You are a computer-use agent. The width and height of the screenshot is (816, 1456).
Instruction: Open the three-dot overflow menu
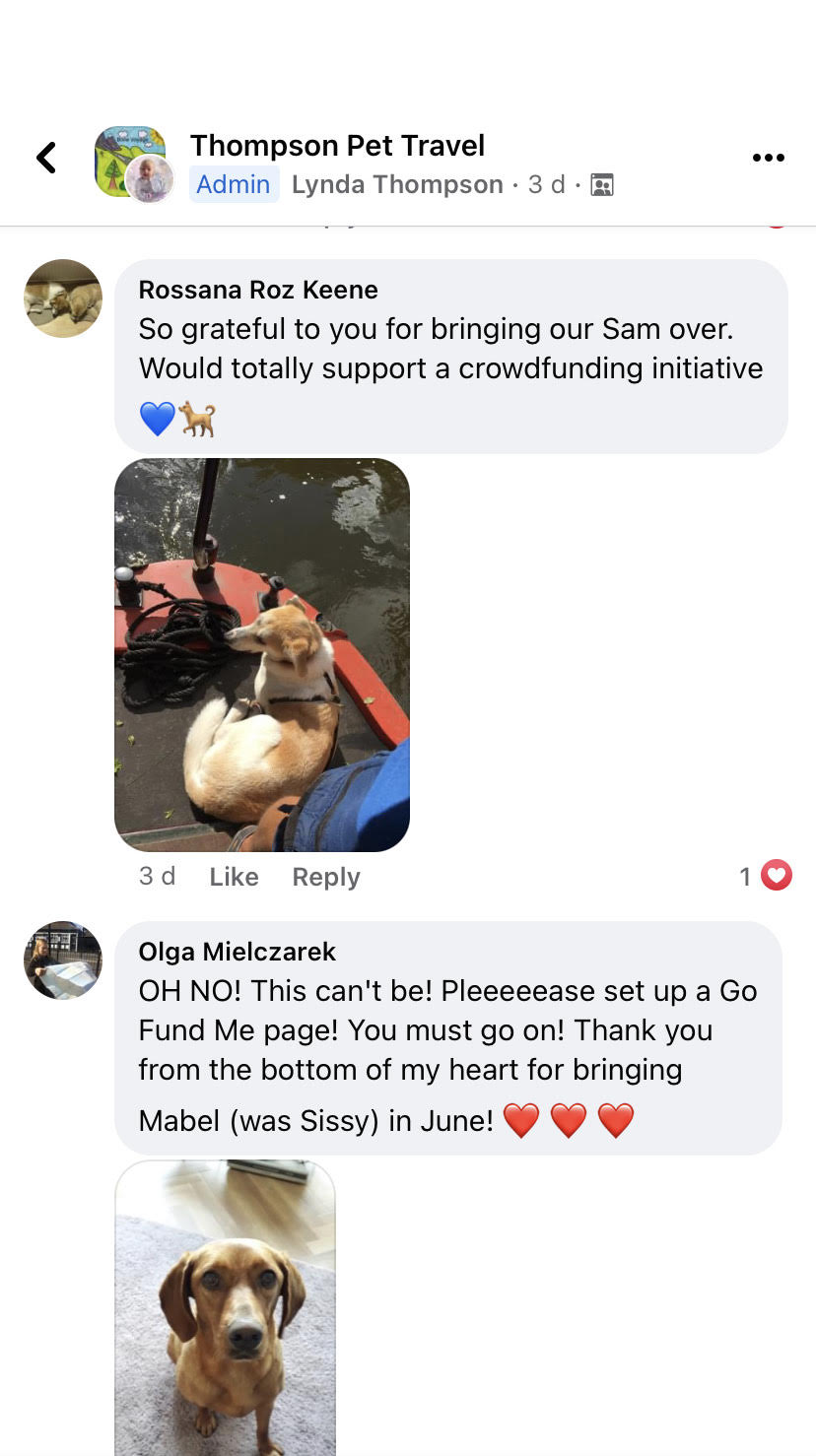768,158
